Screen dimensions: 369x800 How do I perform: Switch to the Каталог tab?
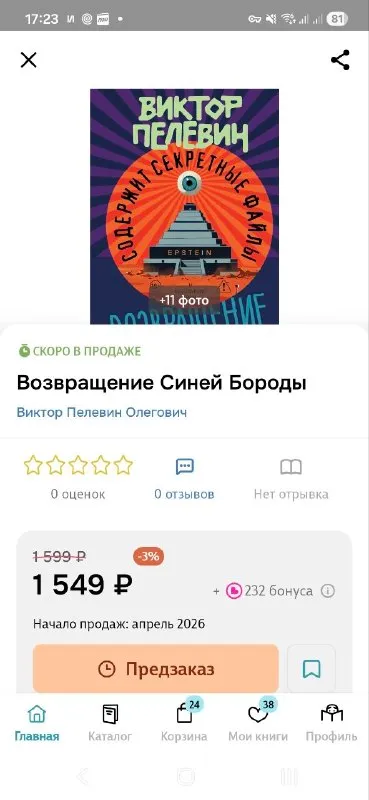coord(110,723)
